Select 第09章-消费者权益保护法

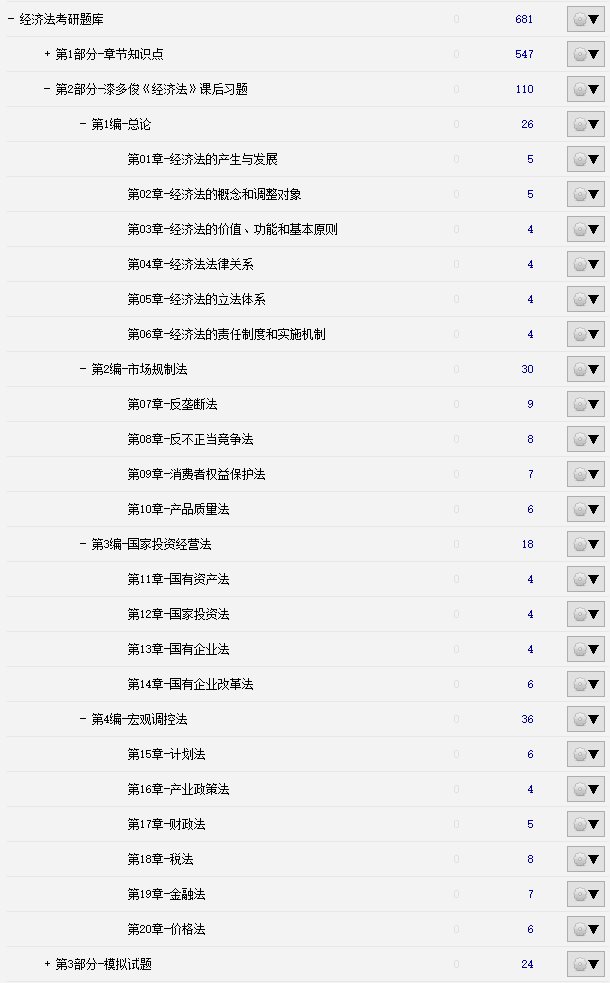point(196,475)
